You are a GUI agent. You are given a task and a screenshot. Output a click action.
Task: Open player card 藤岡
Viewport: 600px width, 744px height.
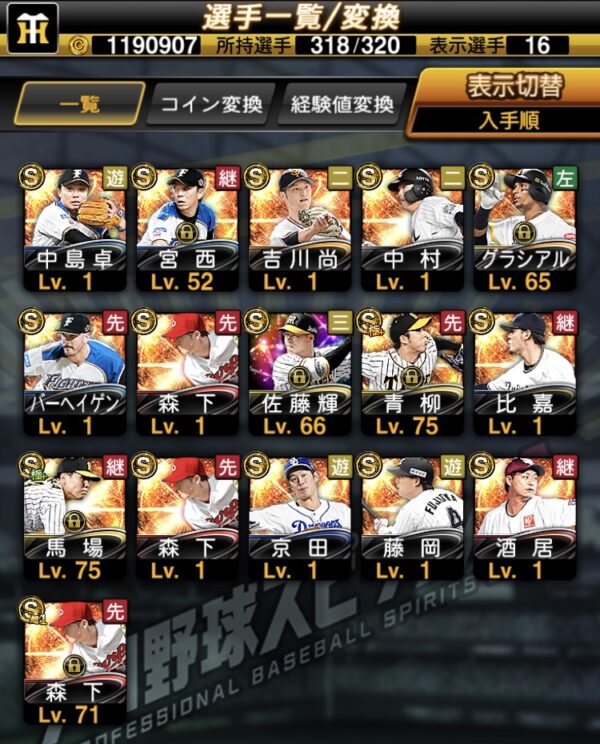[412, 515]
